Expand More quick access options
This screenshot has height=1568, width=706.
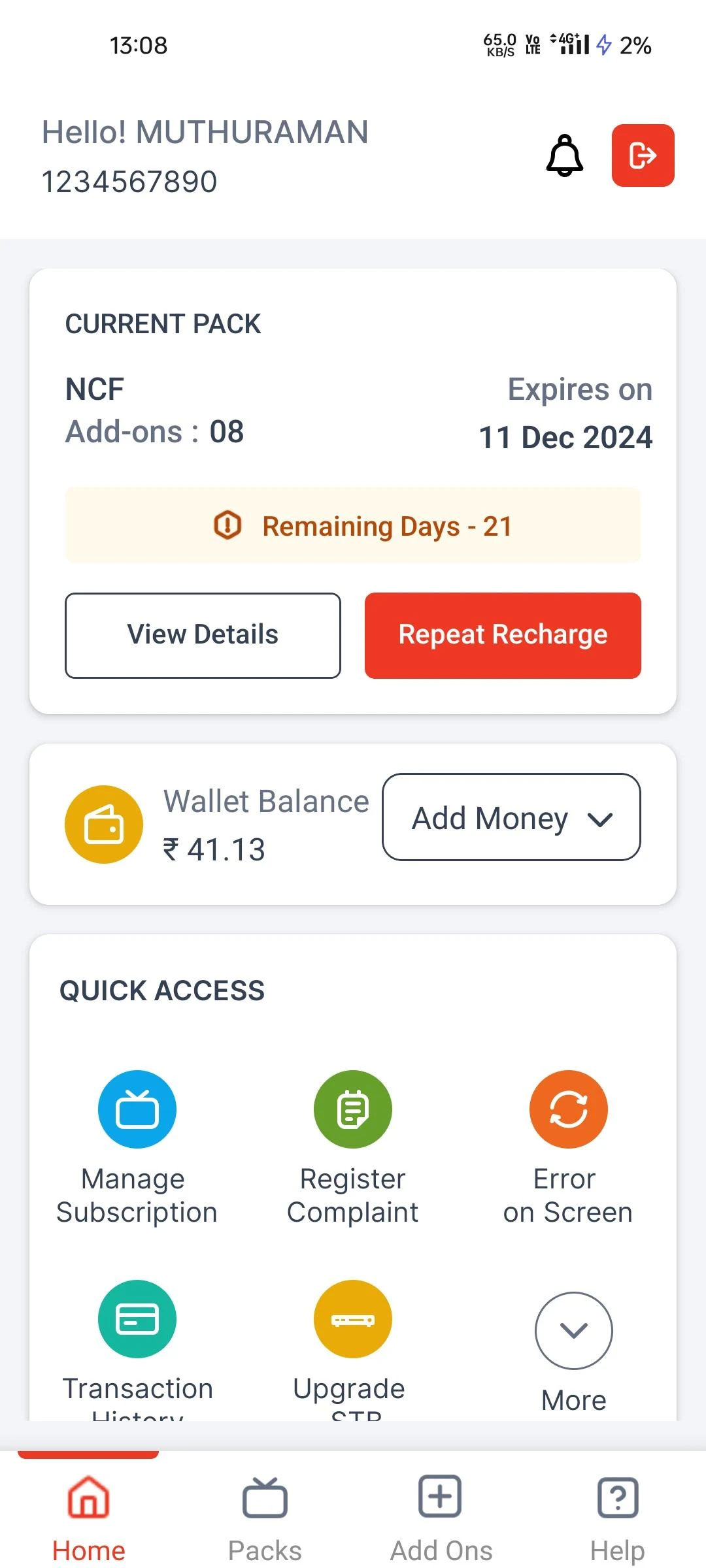(x=573, y=1352)
